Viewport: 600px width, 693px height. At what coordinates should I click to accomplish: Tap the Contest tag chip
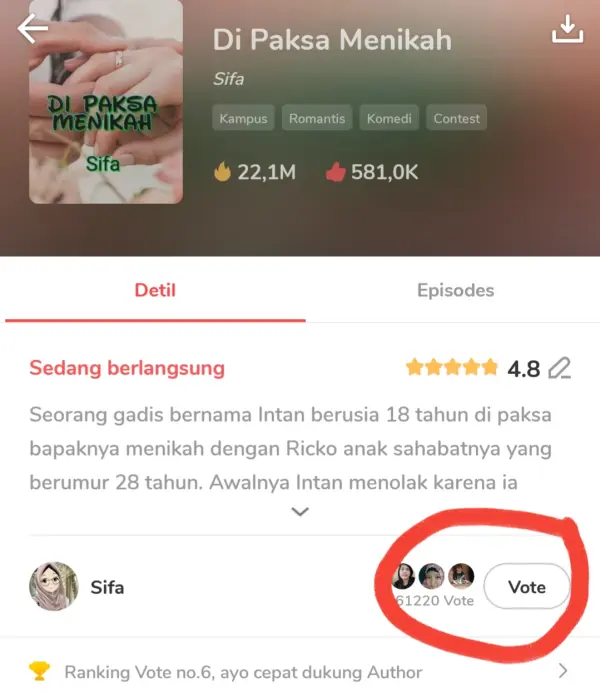tap(457, 118)
